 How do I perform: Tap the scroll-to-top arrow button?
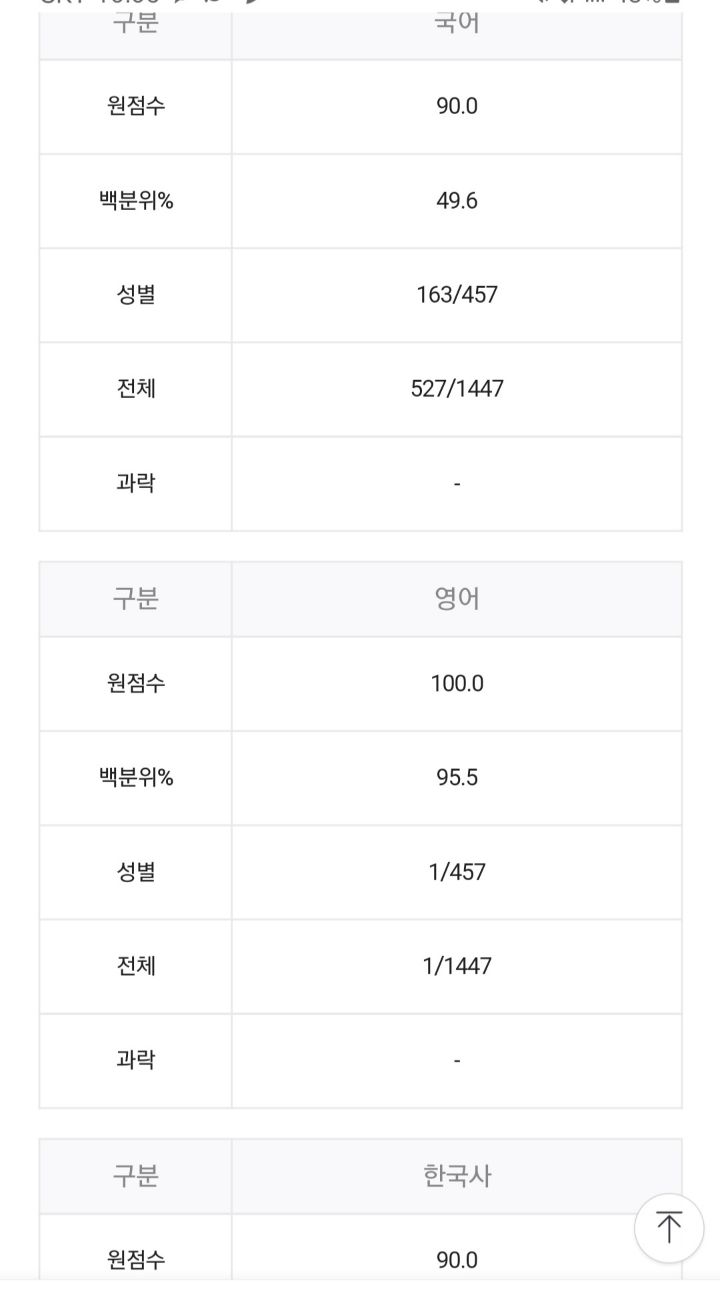669,1227
